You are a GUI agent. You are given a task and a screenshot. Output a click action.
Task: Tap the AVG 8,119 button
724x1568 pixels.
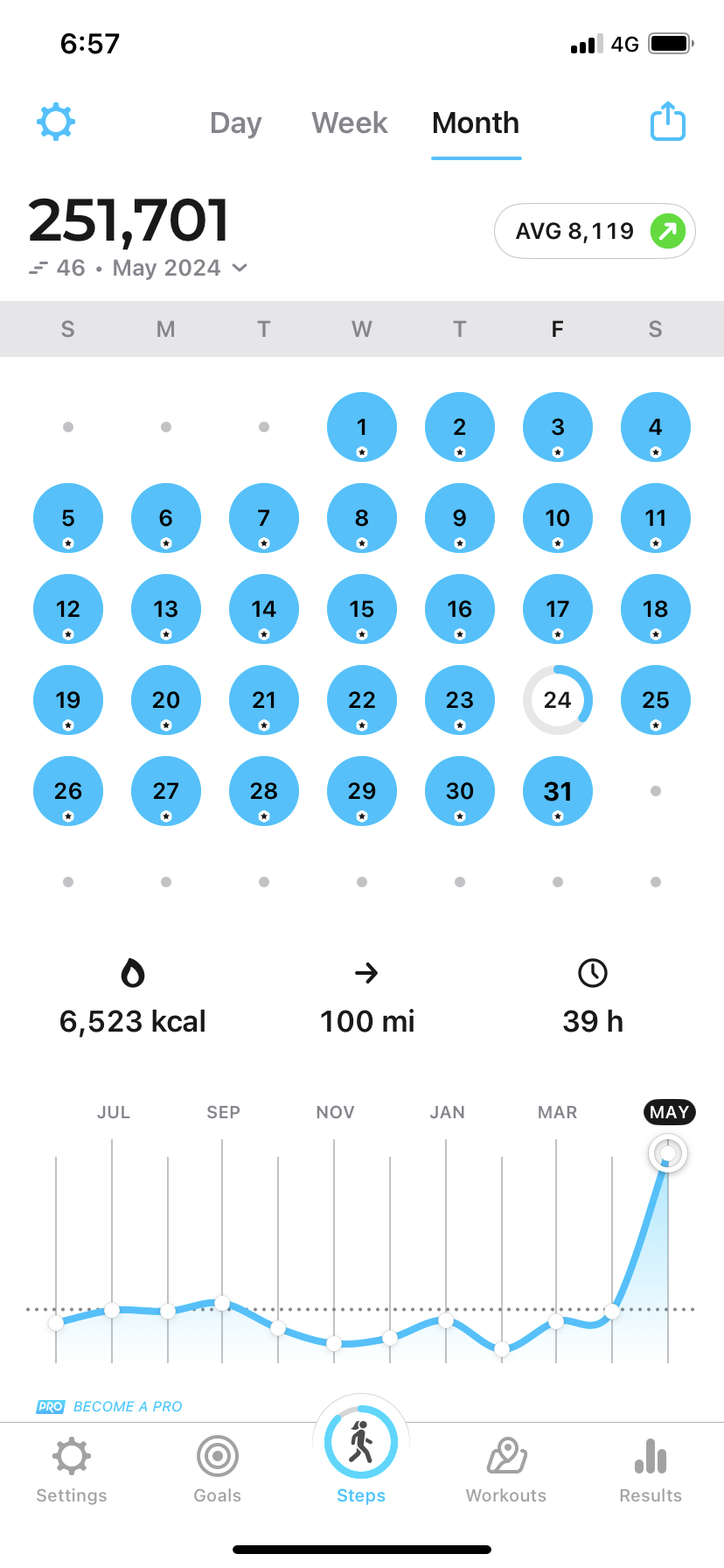(x=595, y=231)
